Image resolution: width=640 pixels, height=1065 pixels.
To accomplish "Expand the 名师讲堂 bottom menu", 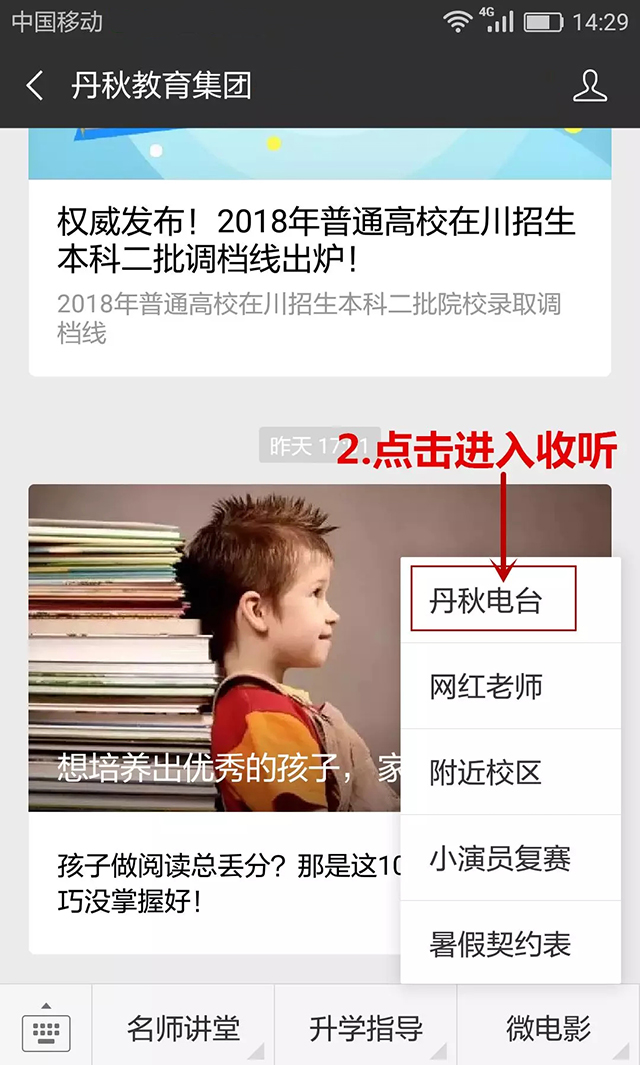I will 183,1027.
